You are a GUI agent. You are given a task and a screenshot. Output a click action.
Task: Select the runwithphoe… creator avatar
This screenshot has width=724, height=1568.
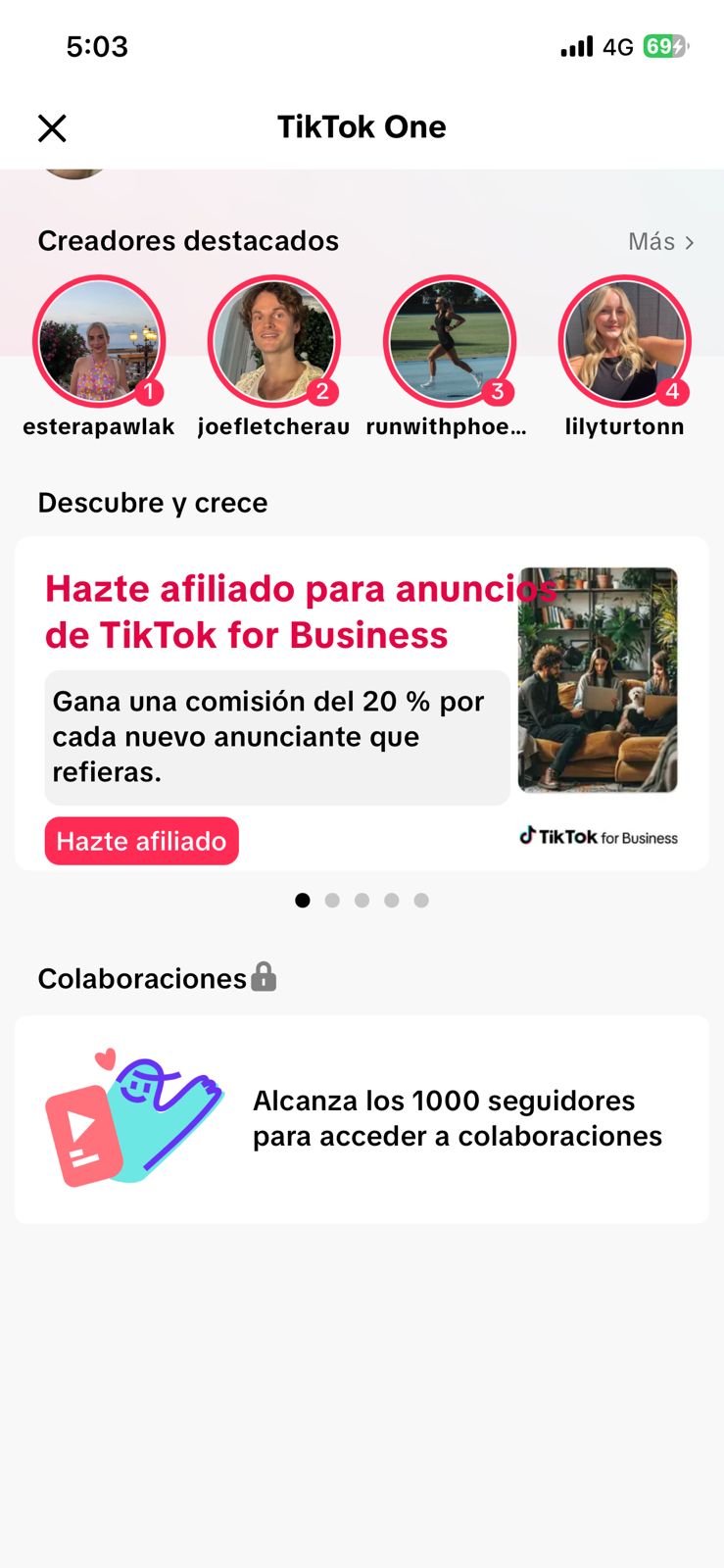449,342
